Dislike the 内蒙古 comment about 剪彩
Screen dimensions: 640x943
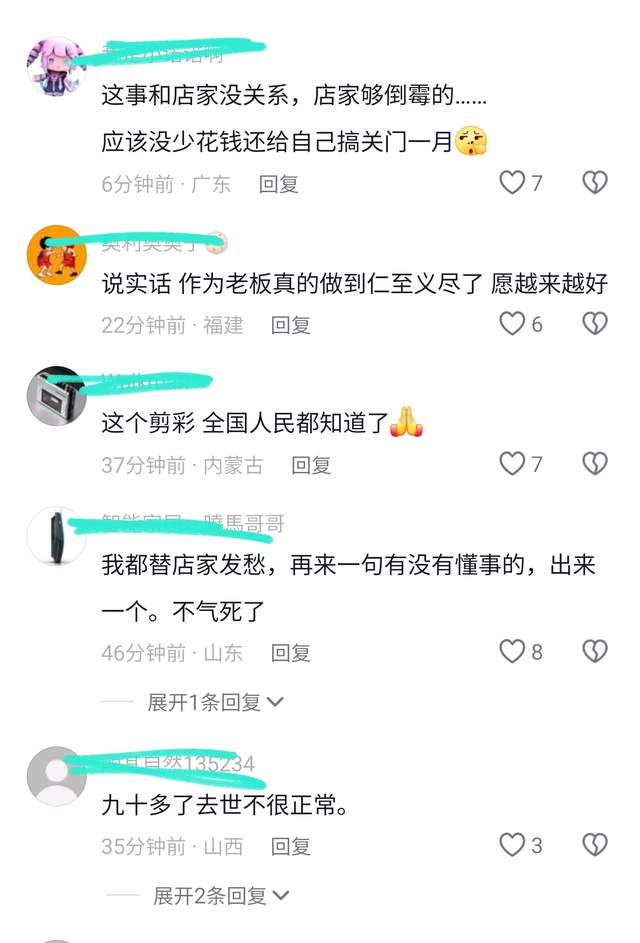tap(595, 464)
